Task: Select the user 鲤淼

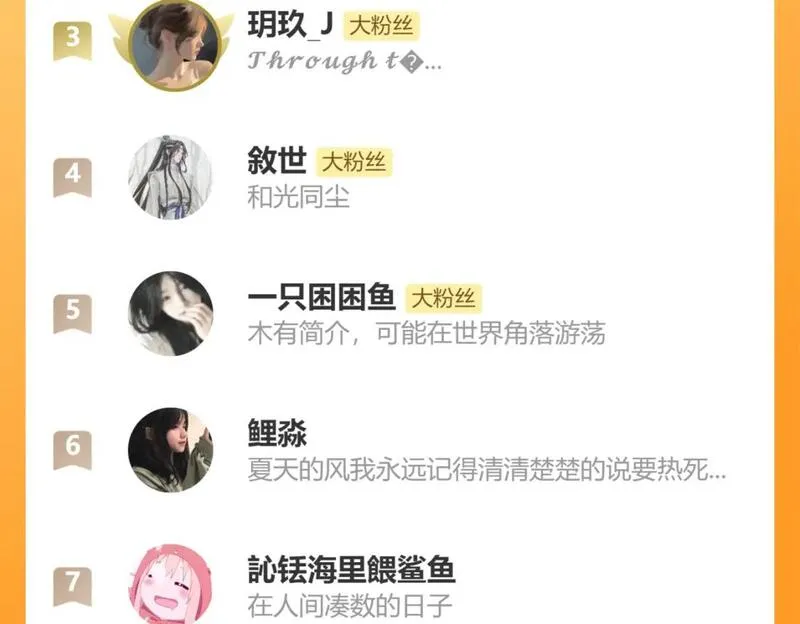Action: click(x=399, y=450)
